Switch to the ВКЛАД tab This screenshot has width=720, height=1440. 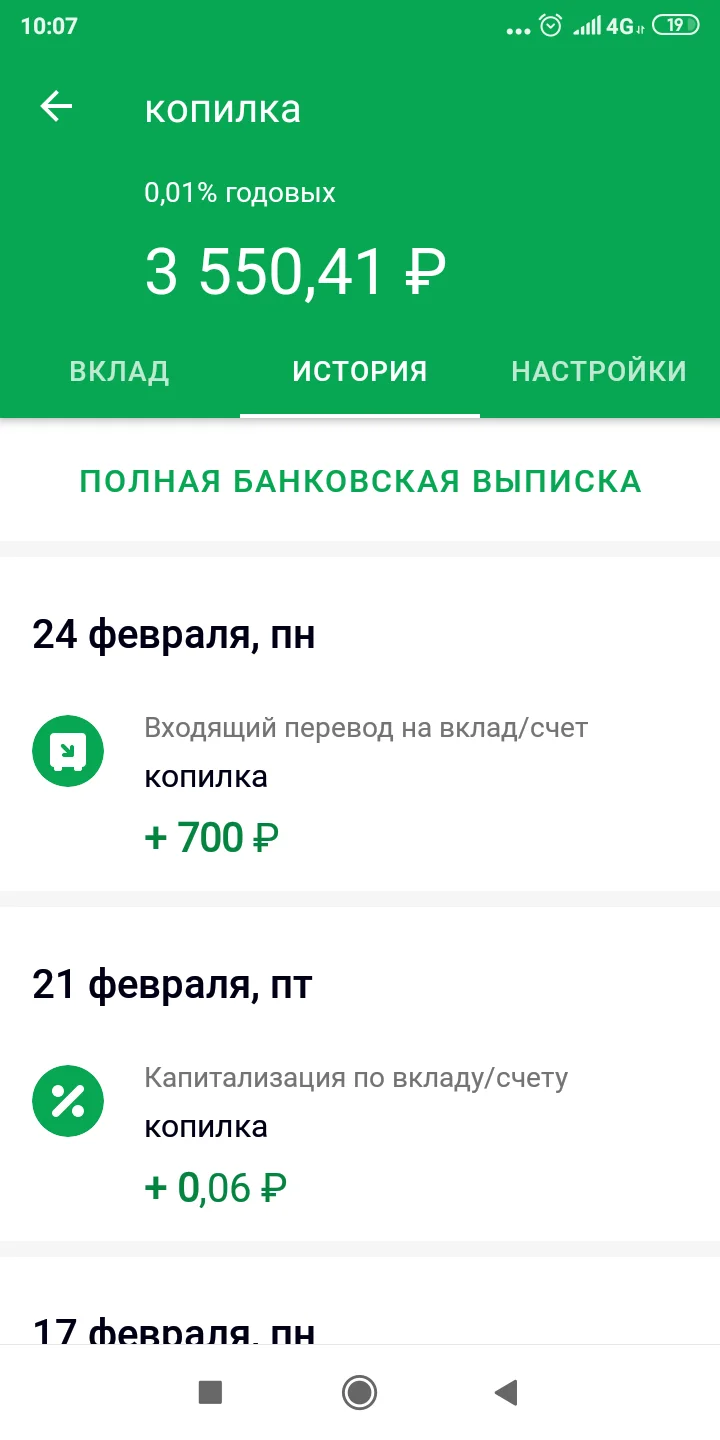point(119,370)
